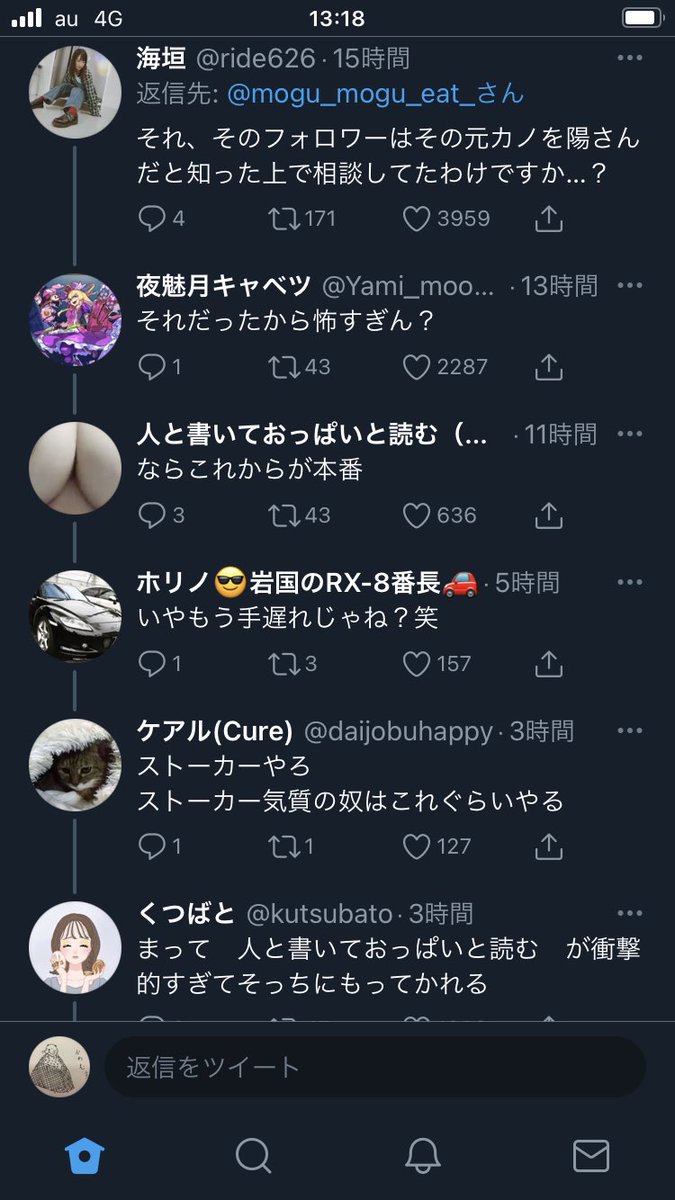Tap the 返信をツイート reply field

pyautogui.click(x=375, y=1067)
